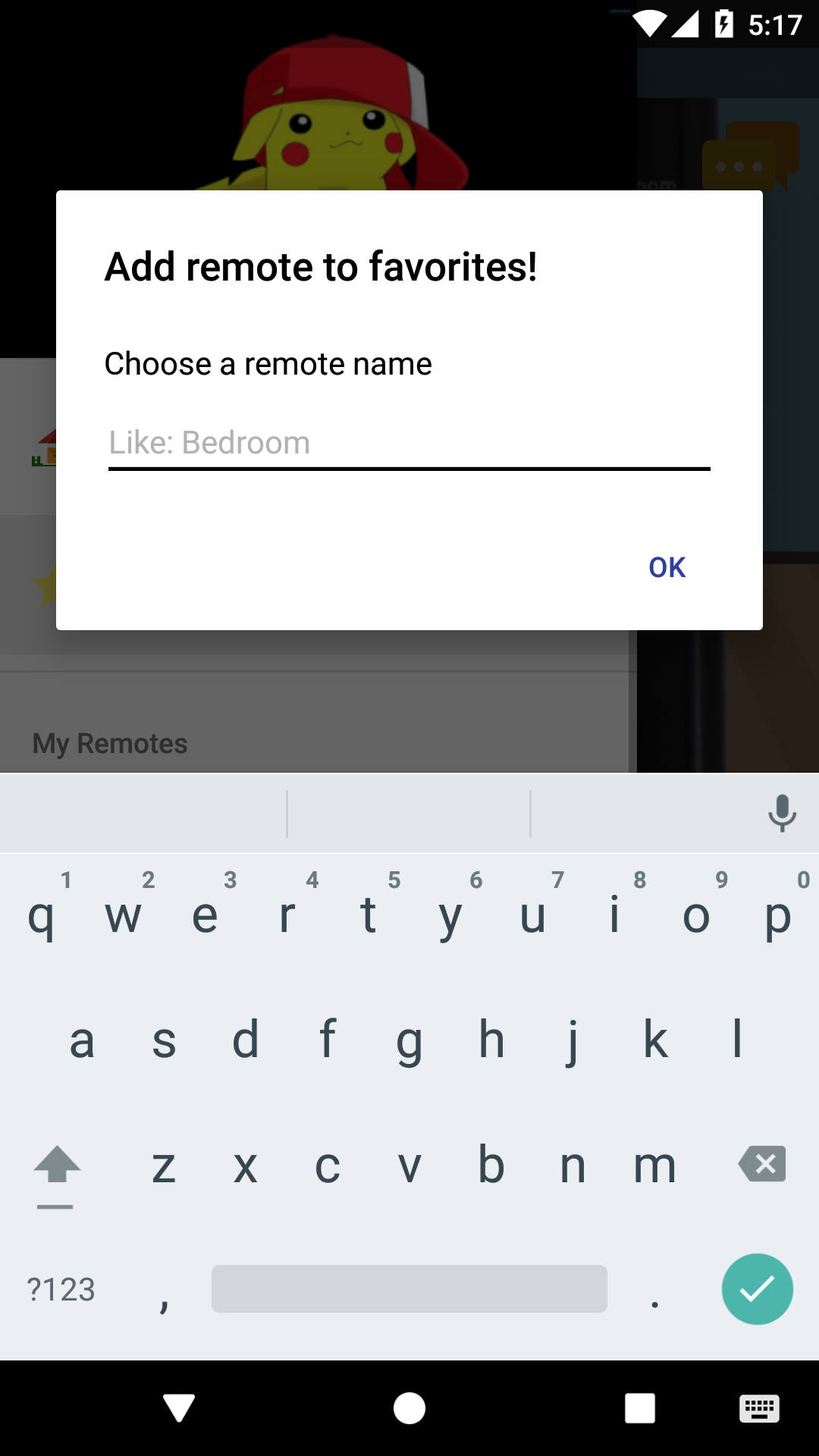Hit the backspace key on the keyboard
819x1456 pixels.
761,1164
